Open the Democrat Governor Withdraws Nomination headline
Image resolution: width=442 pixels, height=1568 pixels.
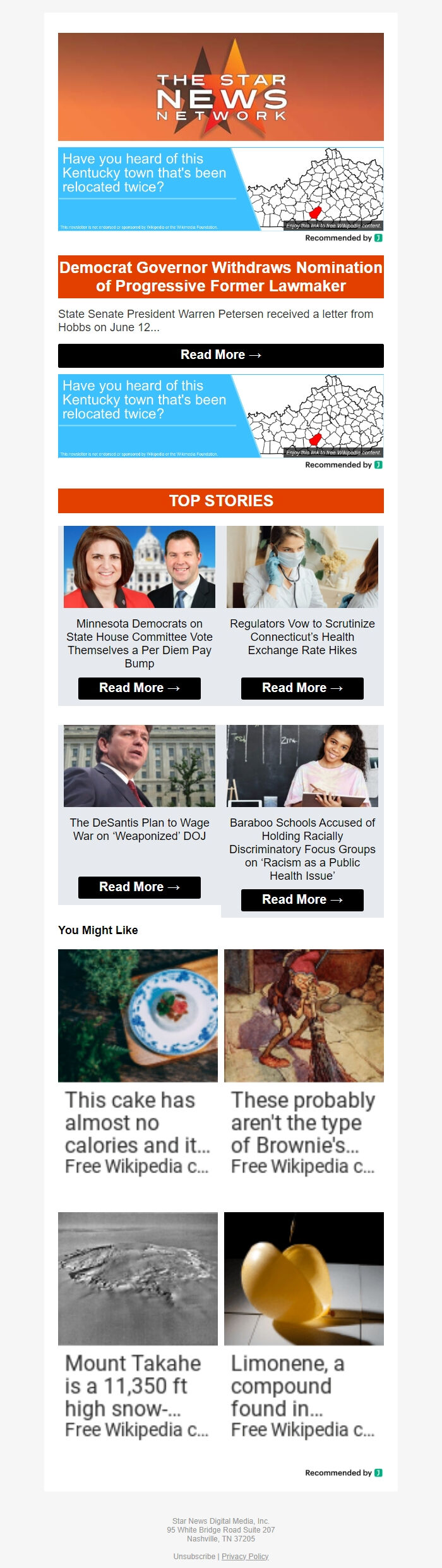220,277
